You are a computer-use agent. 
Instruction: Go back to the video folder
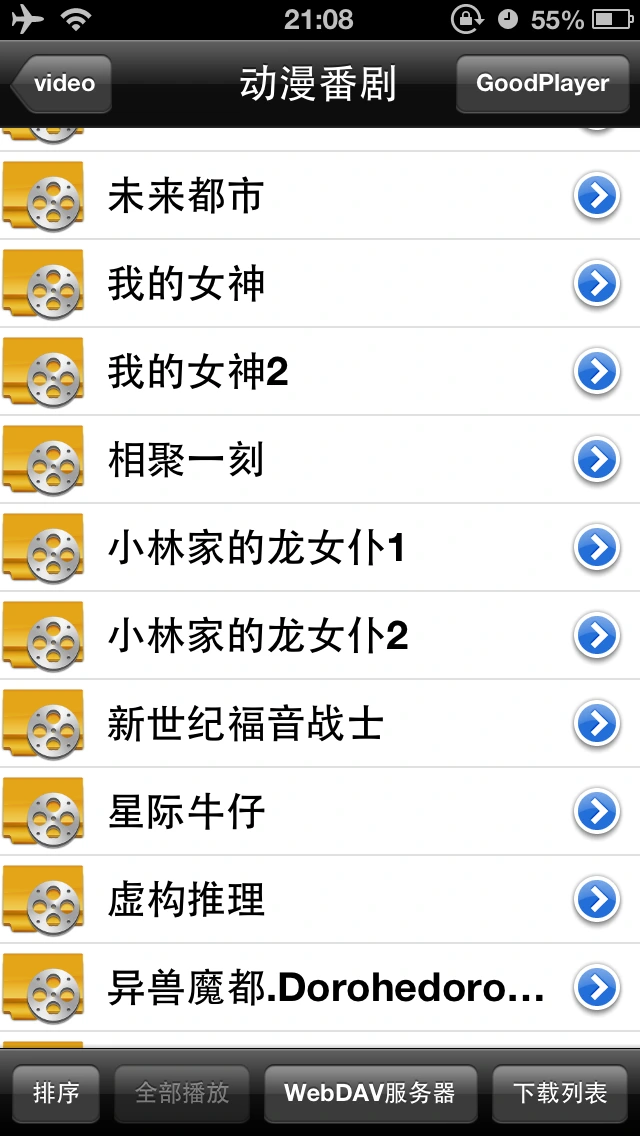(62, 84)
